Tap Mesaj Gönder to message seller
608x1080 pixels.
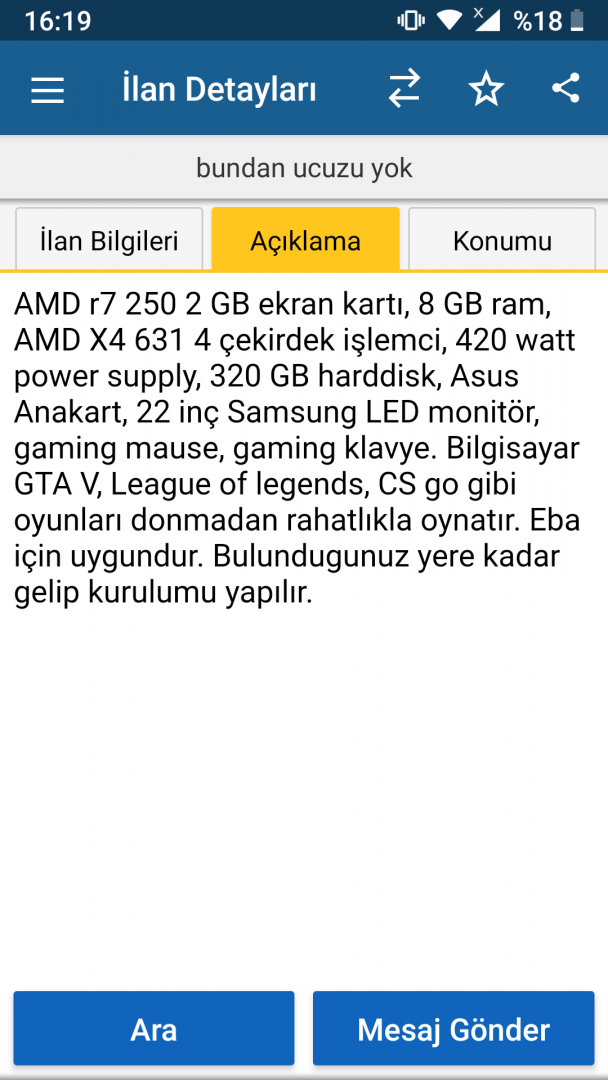coord(453,1029)
